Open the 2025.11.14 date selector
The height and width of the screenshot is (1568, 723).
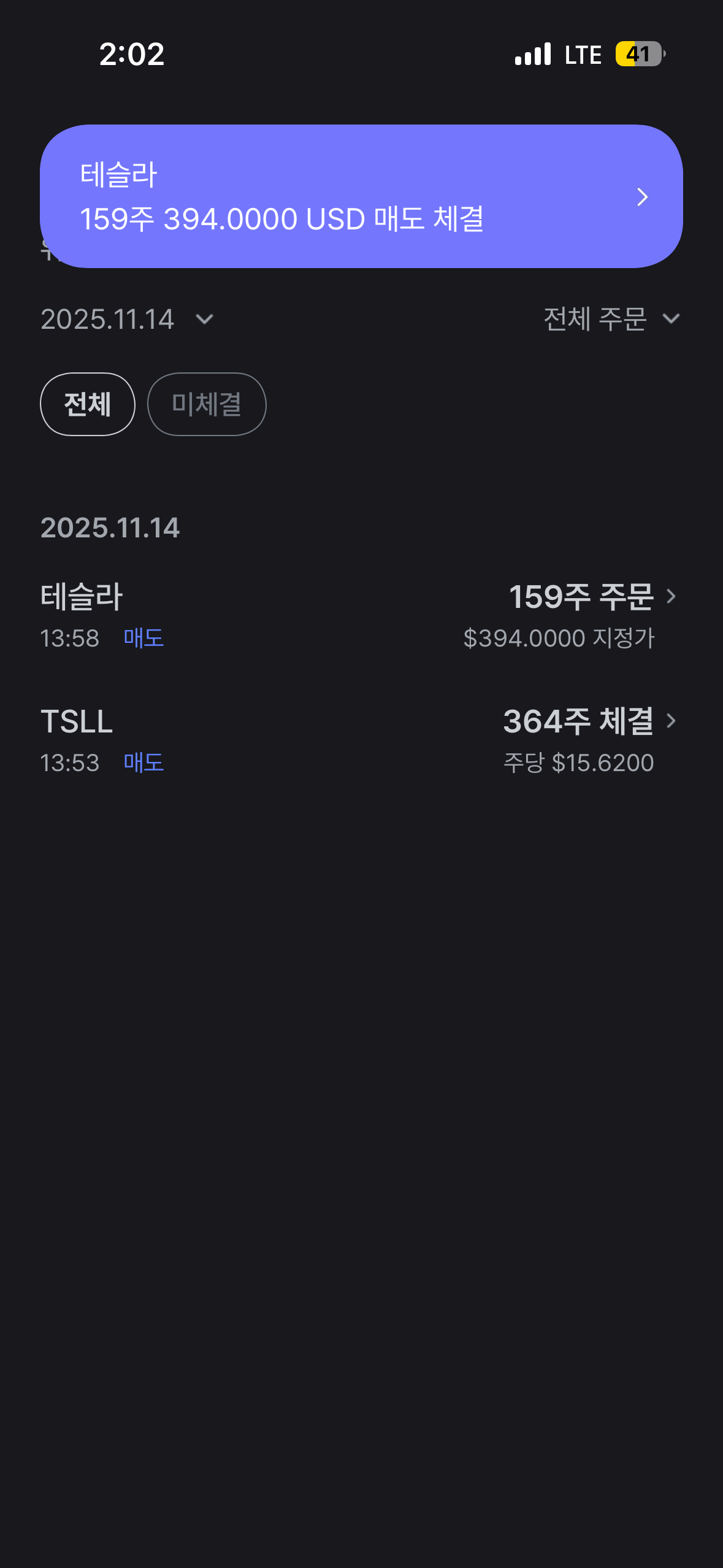coord(126,319)
